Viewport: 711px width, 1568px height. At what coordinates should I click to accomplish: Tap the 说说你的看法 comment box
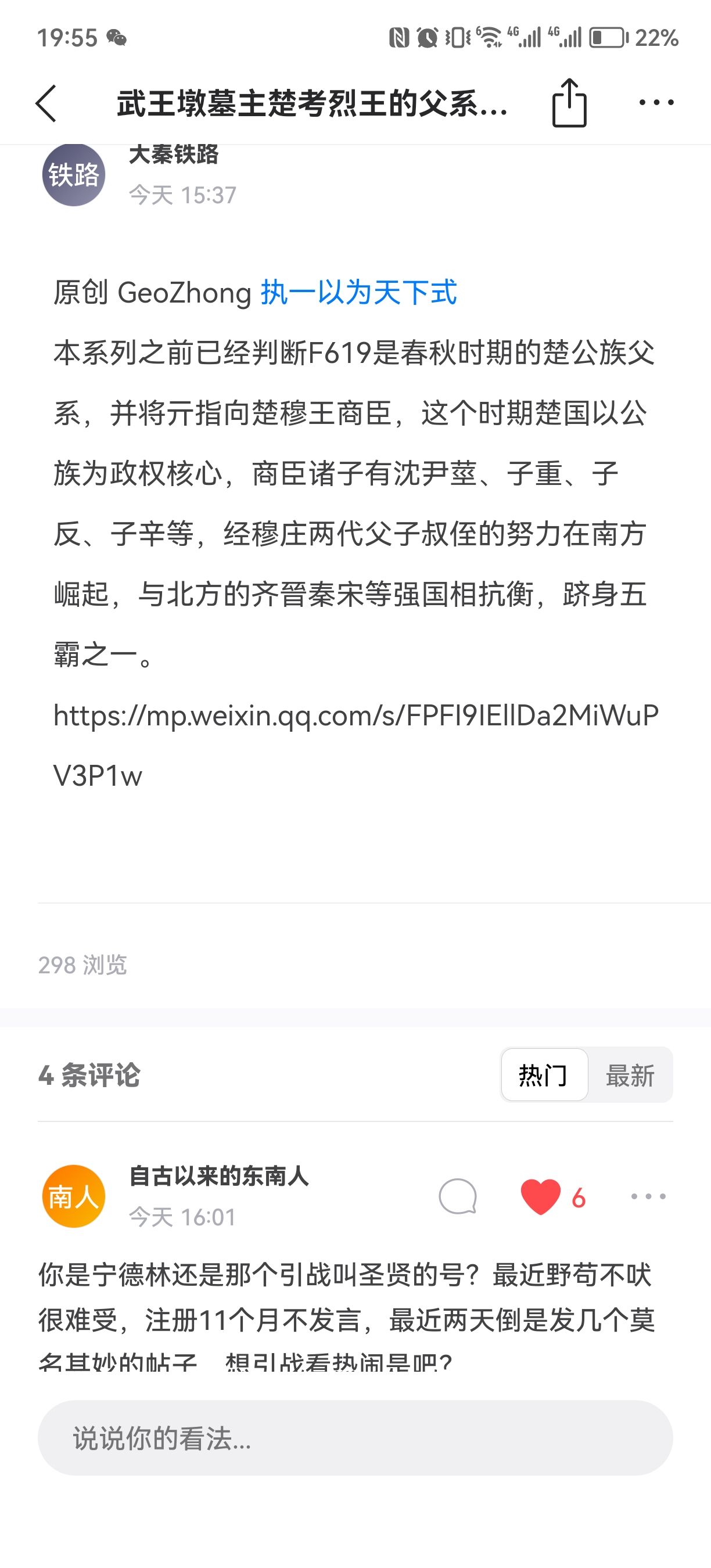[x=355, y=1438]
